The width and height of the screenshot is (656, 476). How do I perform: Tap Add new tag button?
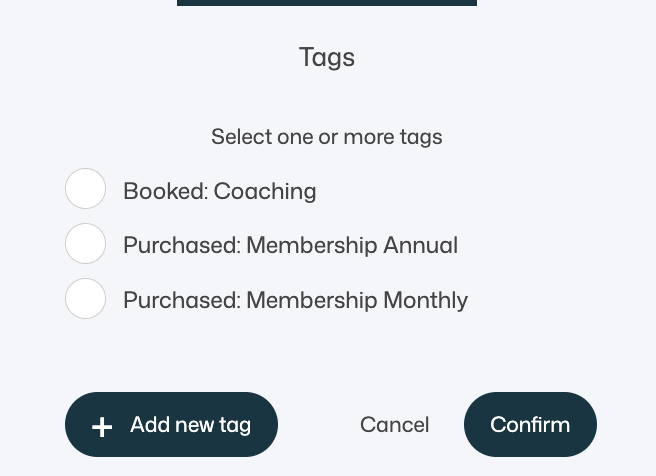point(171,425)
